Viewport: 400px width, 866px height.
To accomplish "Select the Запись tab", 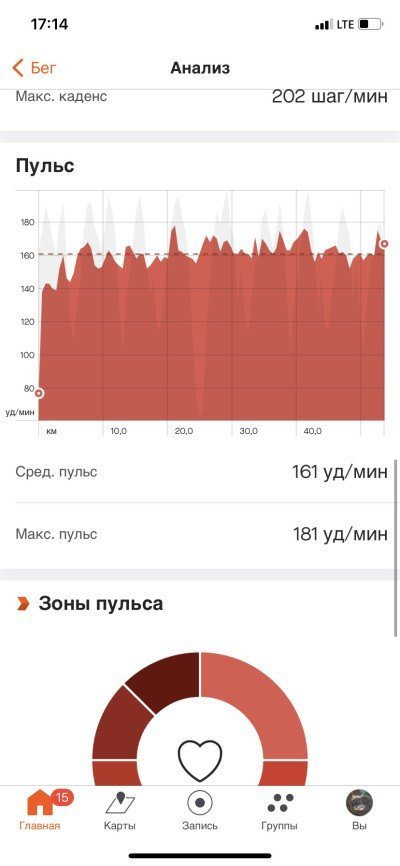I will (200, 811).
